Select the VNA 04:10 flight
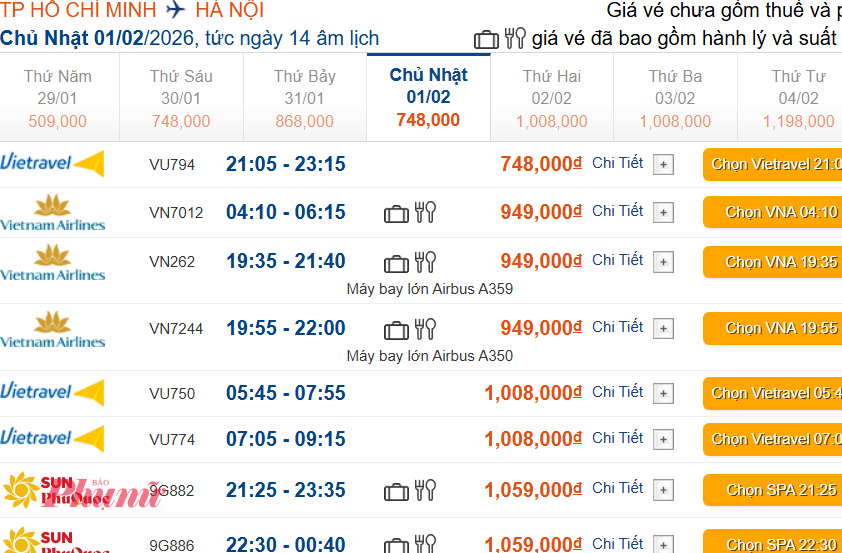Image resolution: width=842 pixels, height=553 pixels. click(773, 212)
